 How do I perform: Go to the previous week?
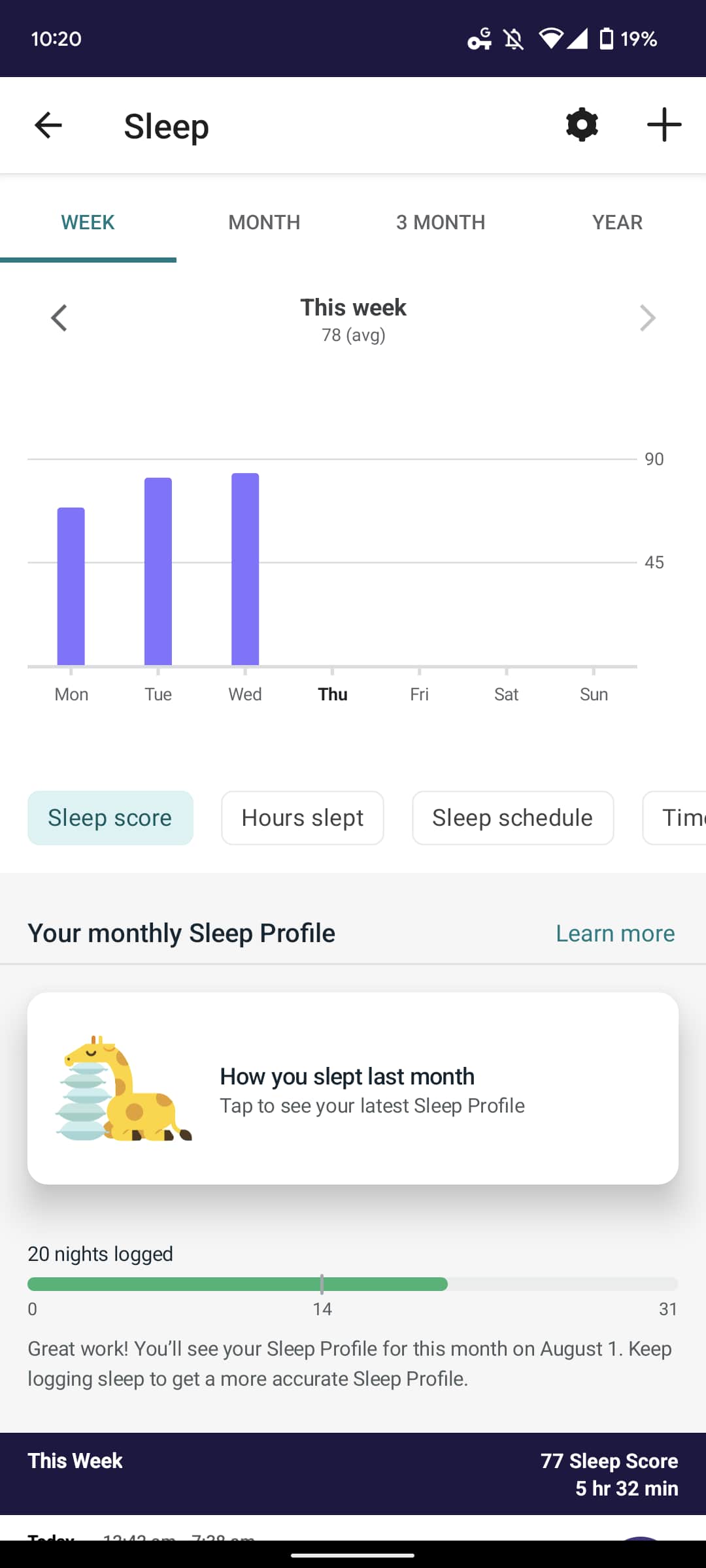(59, 318)
